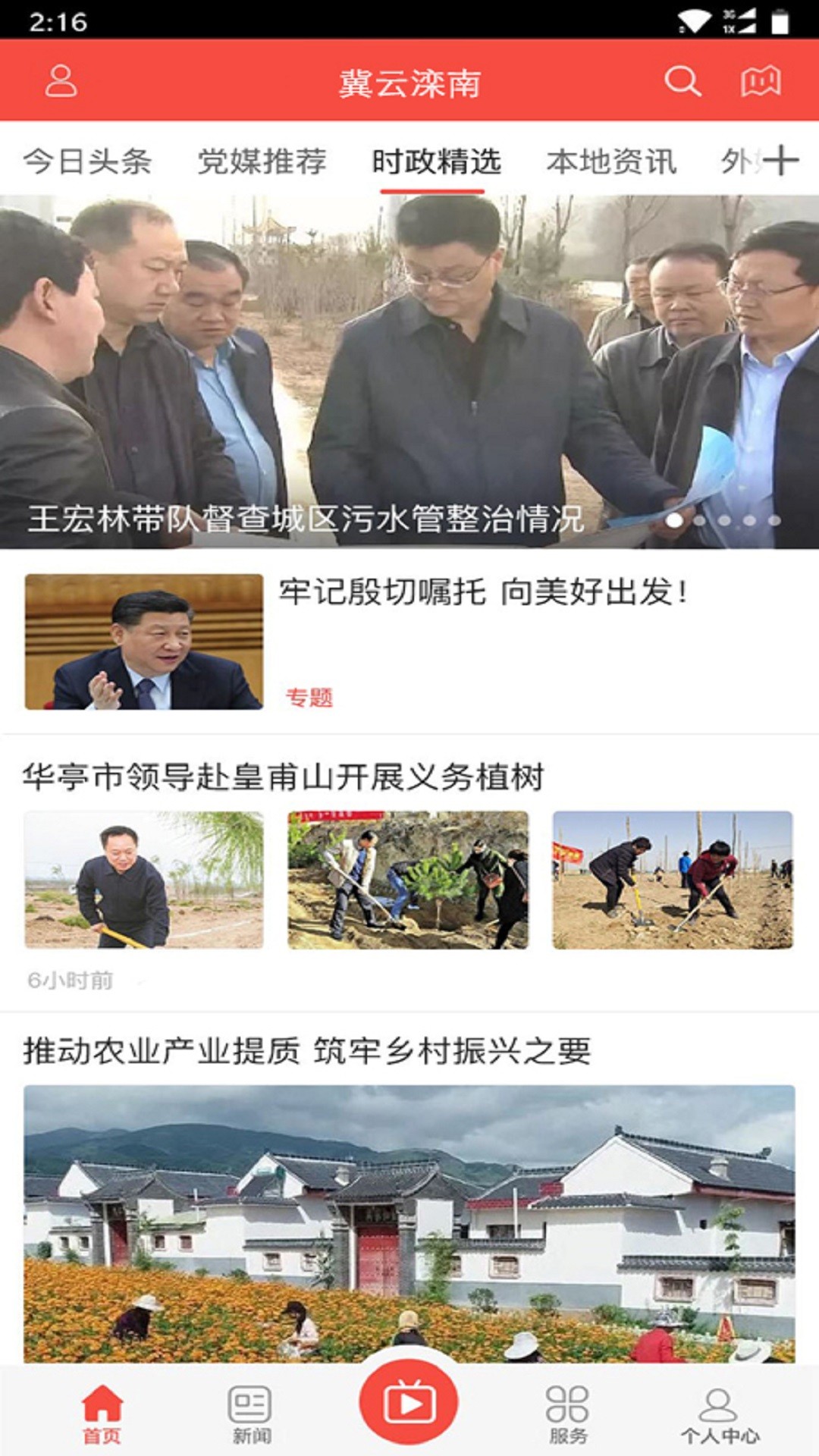
Task: Open the 推动农业产业提质 筑牢乡村振兴之要 article
Action: pos(307,1051)
